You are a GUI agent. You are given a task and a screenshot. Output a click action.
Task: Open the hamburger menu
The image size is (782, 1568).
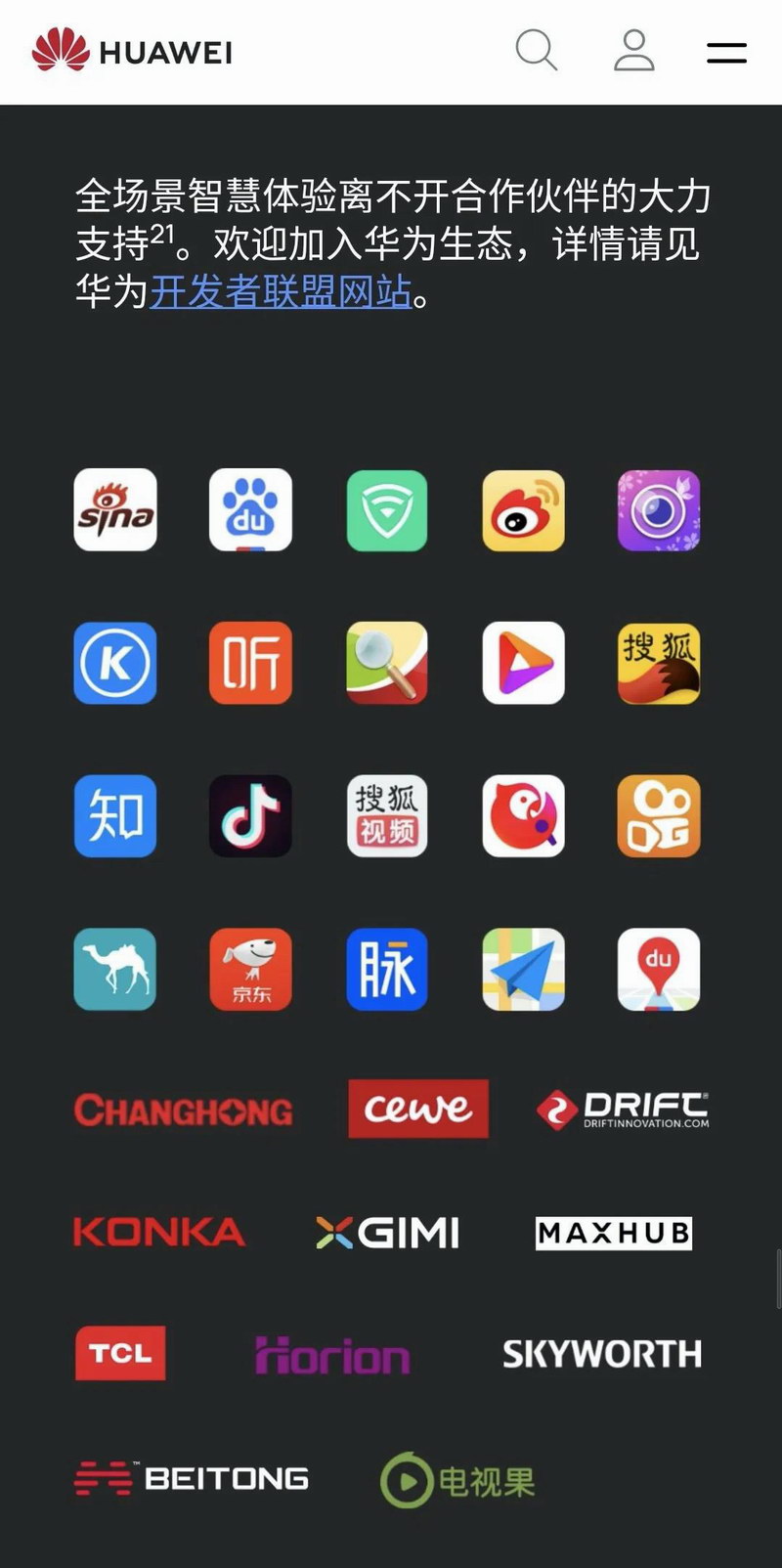click(726, 52)
